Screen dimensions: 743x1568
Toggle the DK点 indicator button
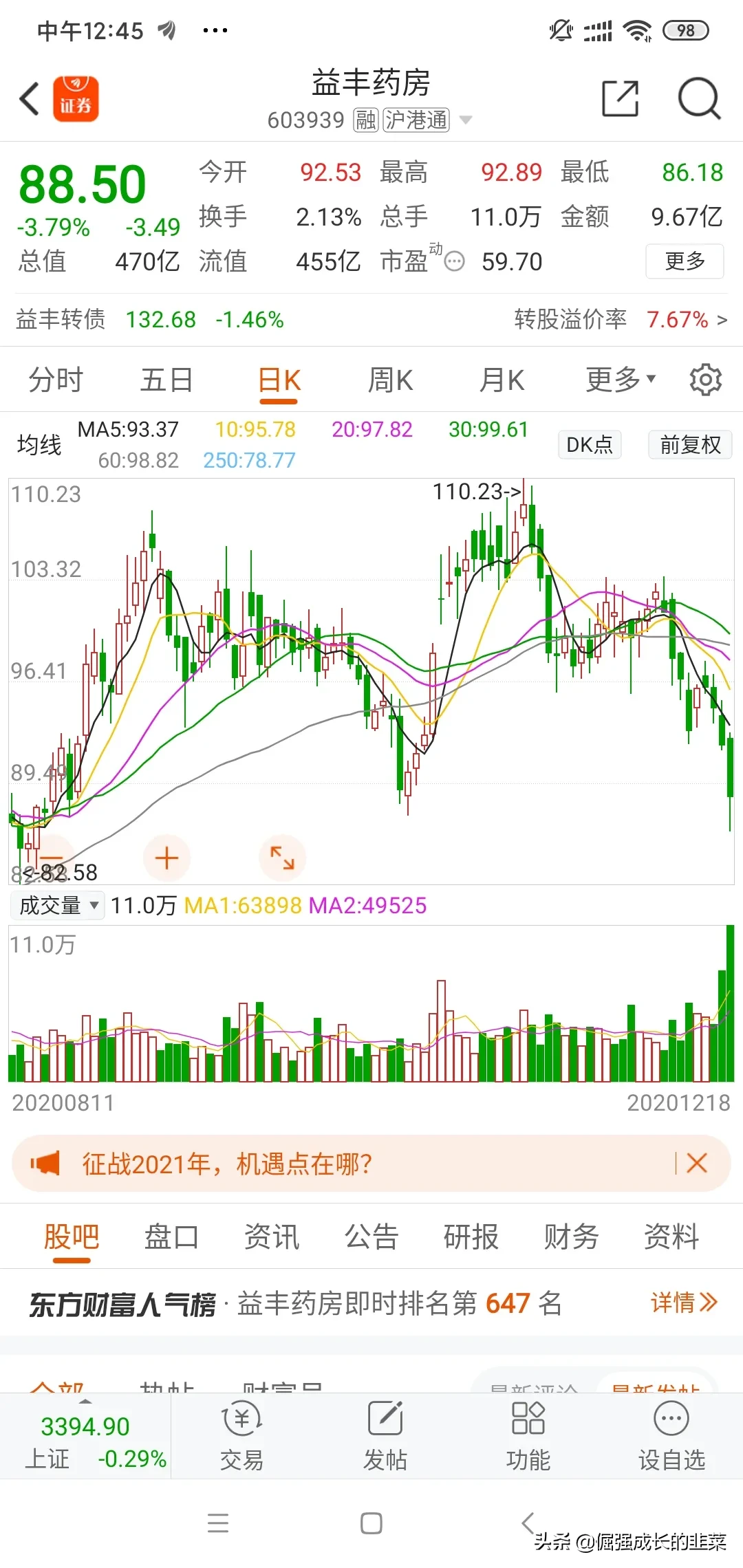pyautogui.click(x=590, y=445)
